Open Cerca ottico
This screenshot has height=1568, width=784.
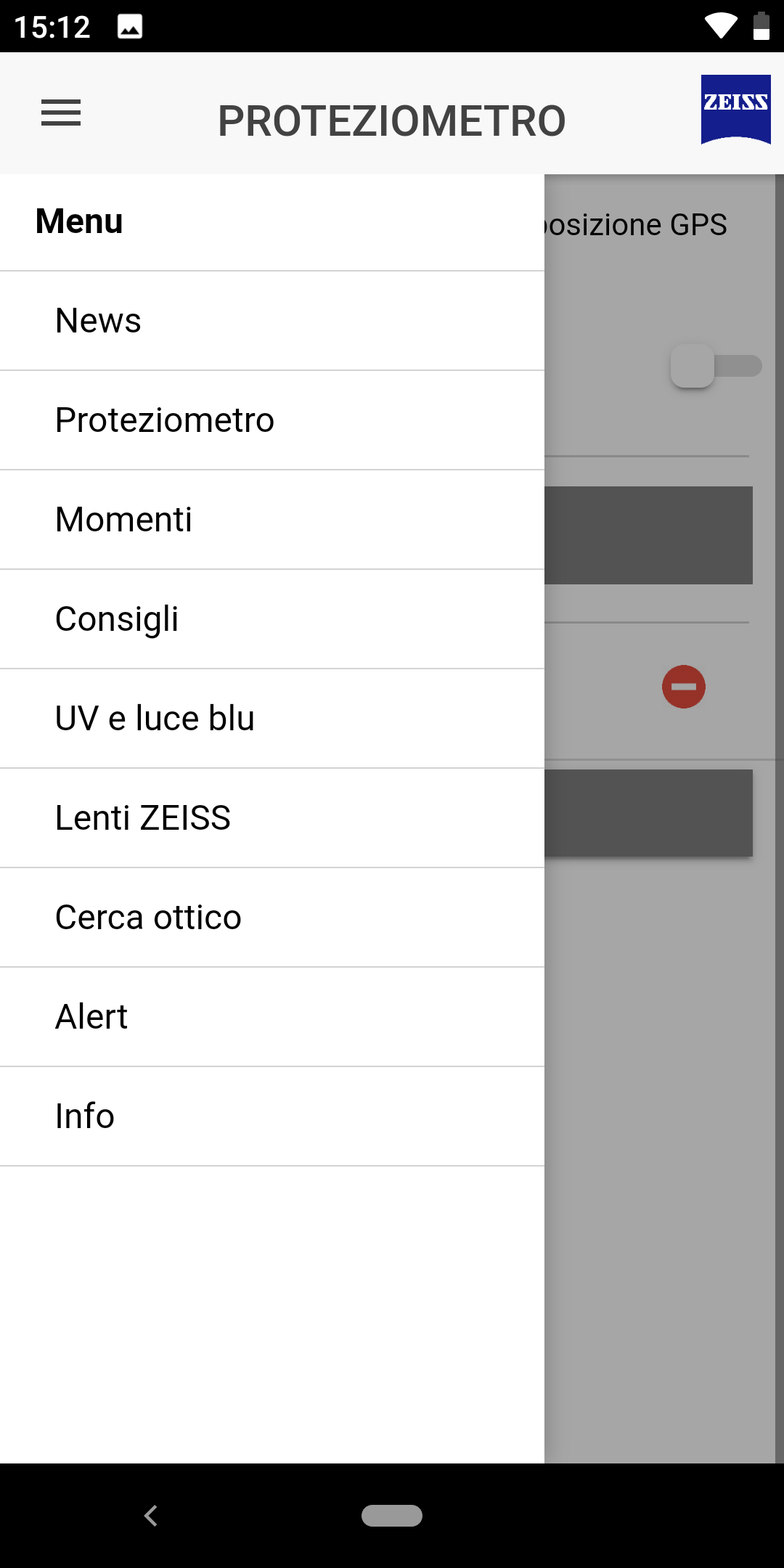click(x=272, y=918)
